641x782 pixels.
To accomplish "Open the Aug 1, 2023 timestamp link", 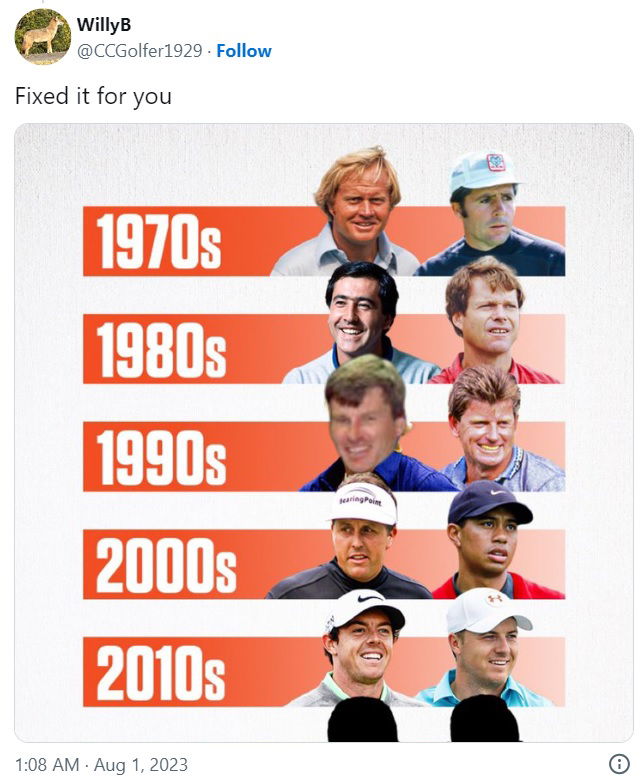I will tap(101, 765).
